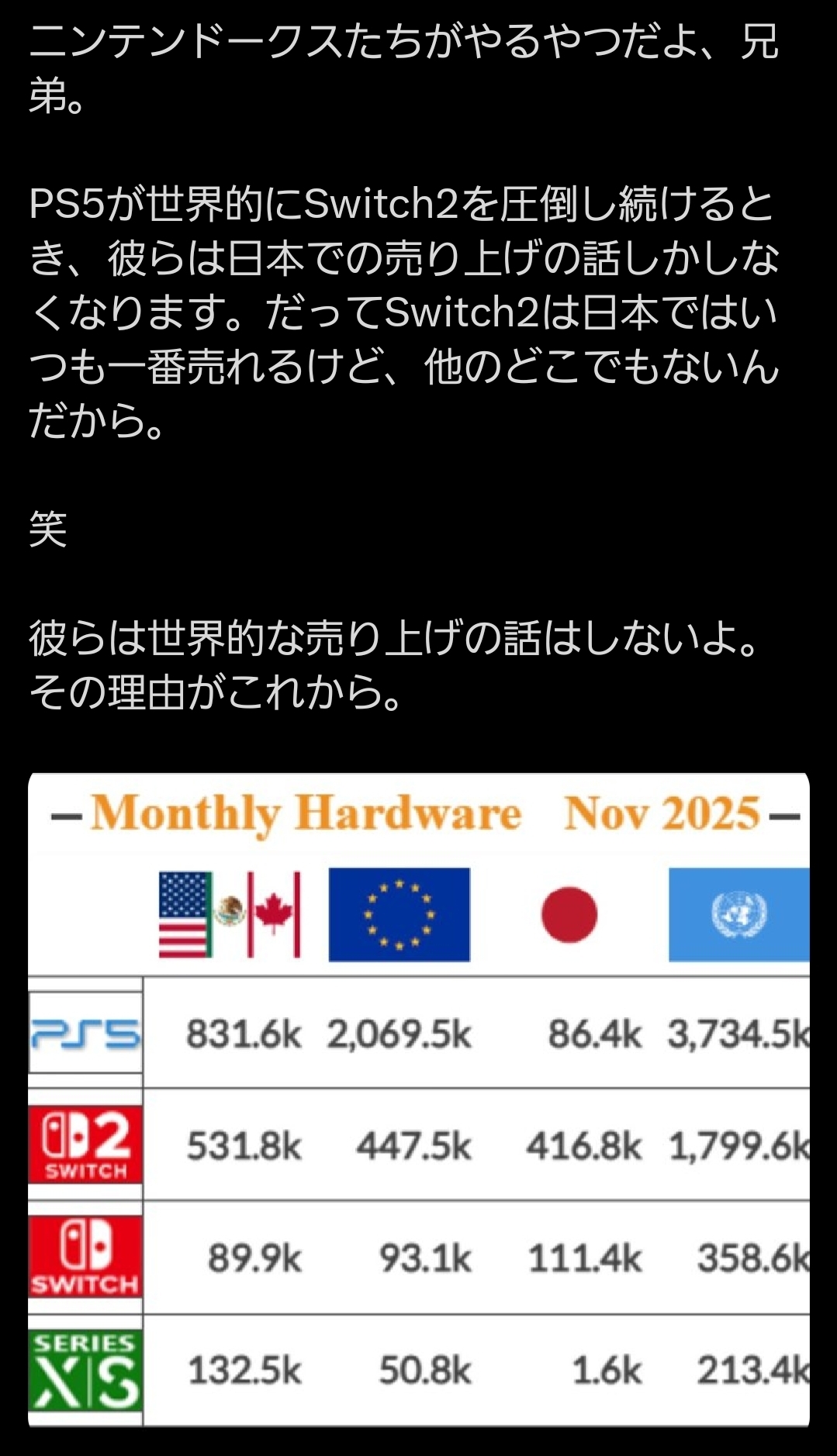Open the attached Monthly Hardware chart image
Screen dimensions: 837x1456
(419, 1099)
